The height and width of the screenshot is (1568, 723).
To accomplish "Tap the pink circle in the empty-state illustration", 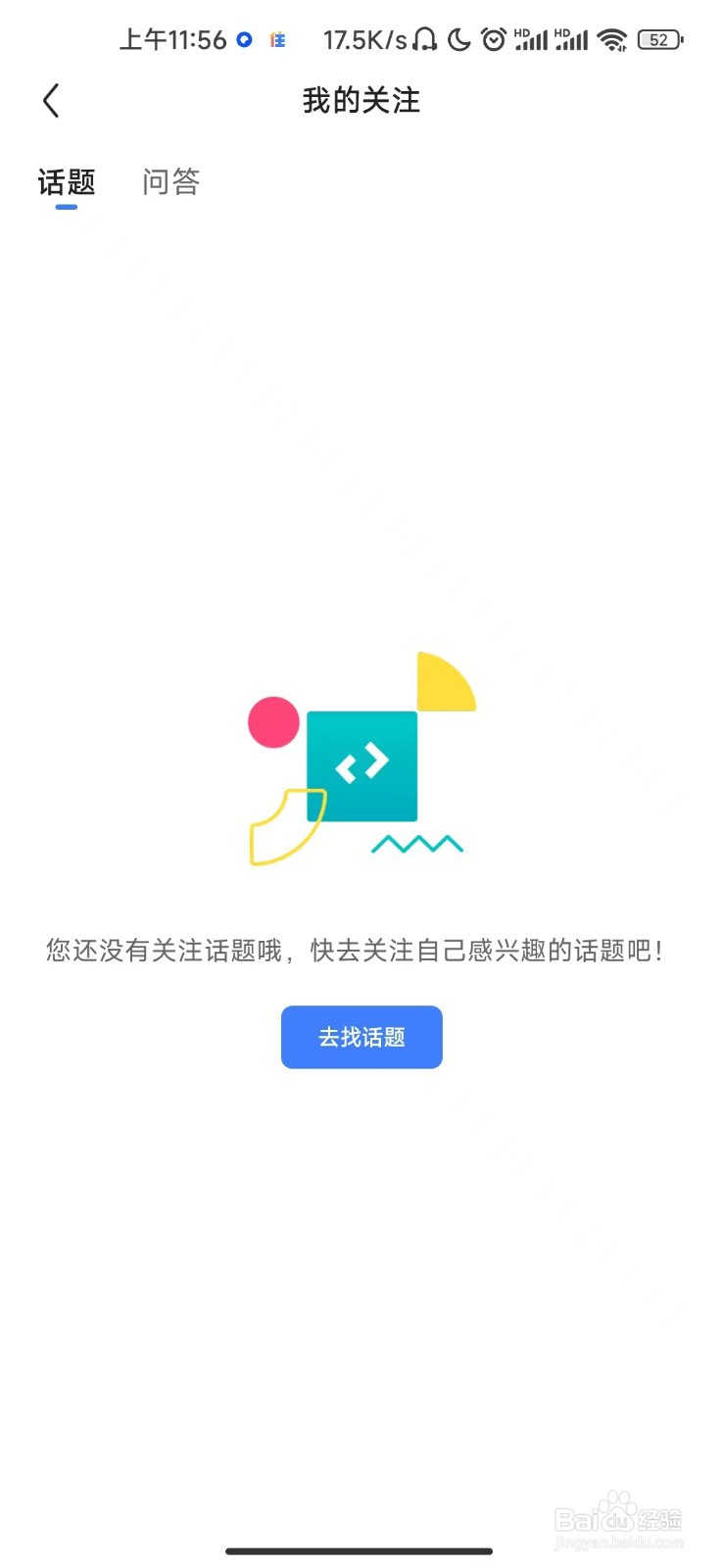I will 274,722.
